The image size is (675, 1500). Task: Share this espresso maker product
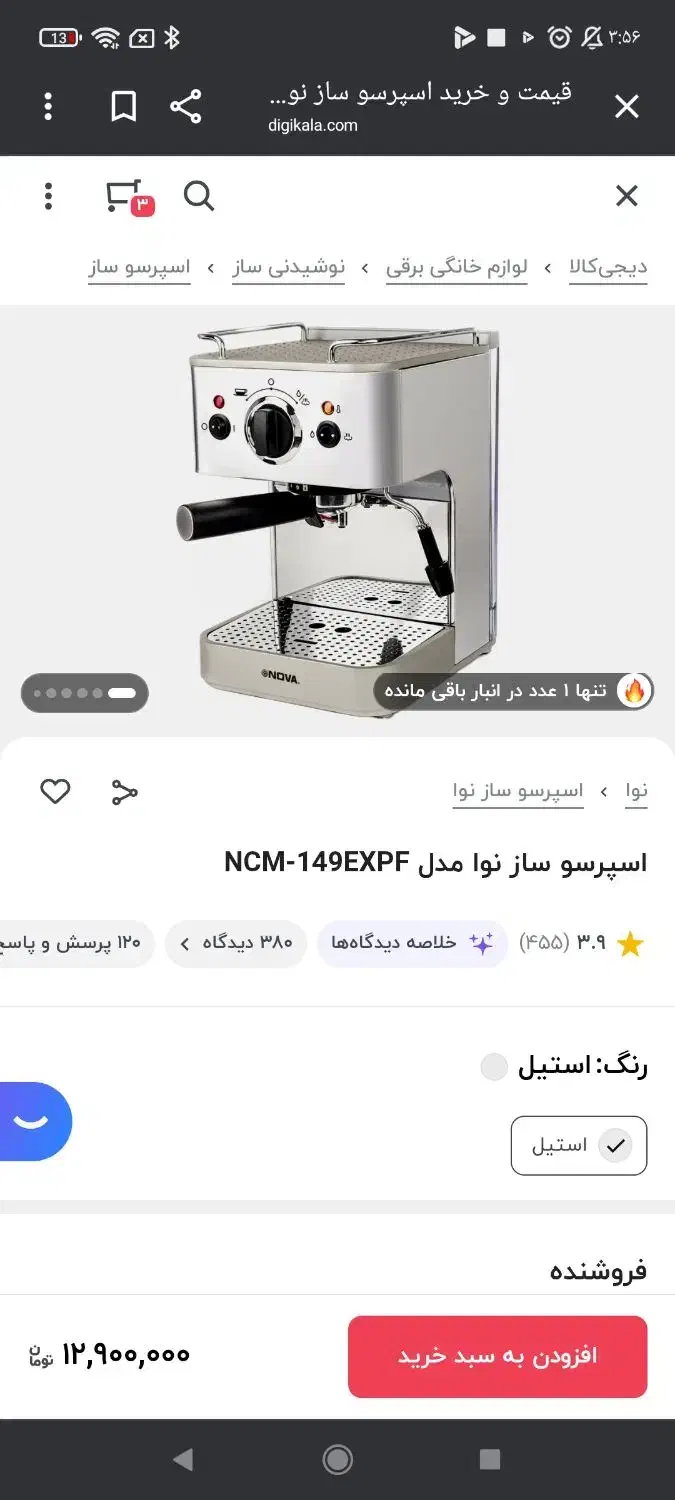click(x=124, y=792)
